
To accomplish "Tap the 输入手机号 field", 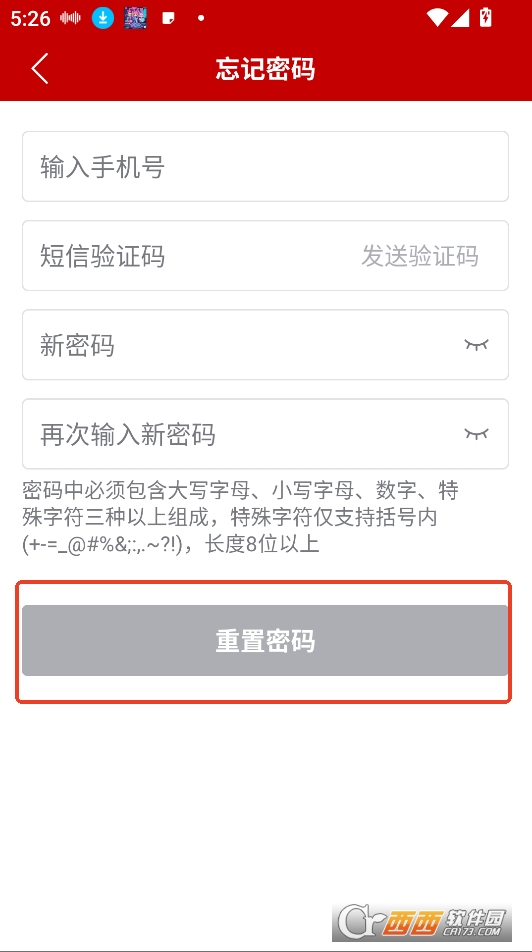I will click(x=265, y=166).
